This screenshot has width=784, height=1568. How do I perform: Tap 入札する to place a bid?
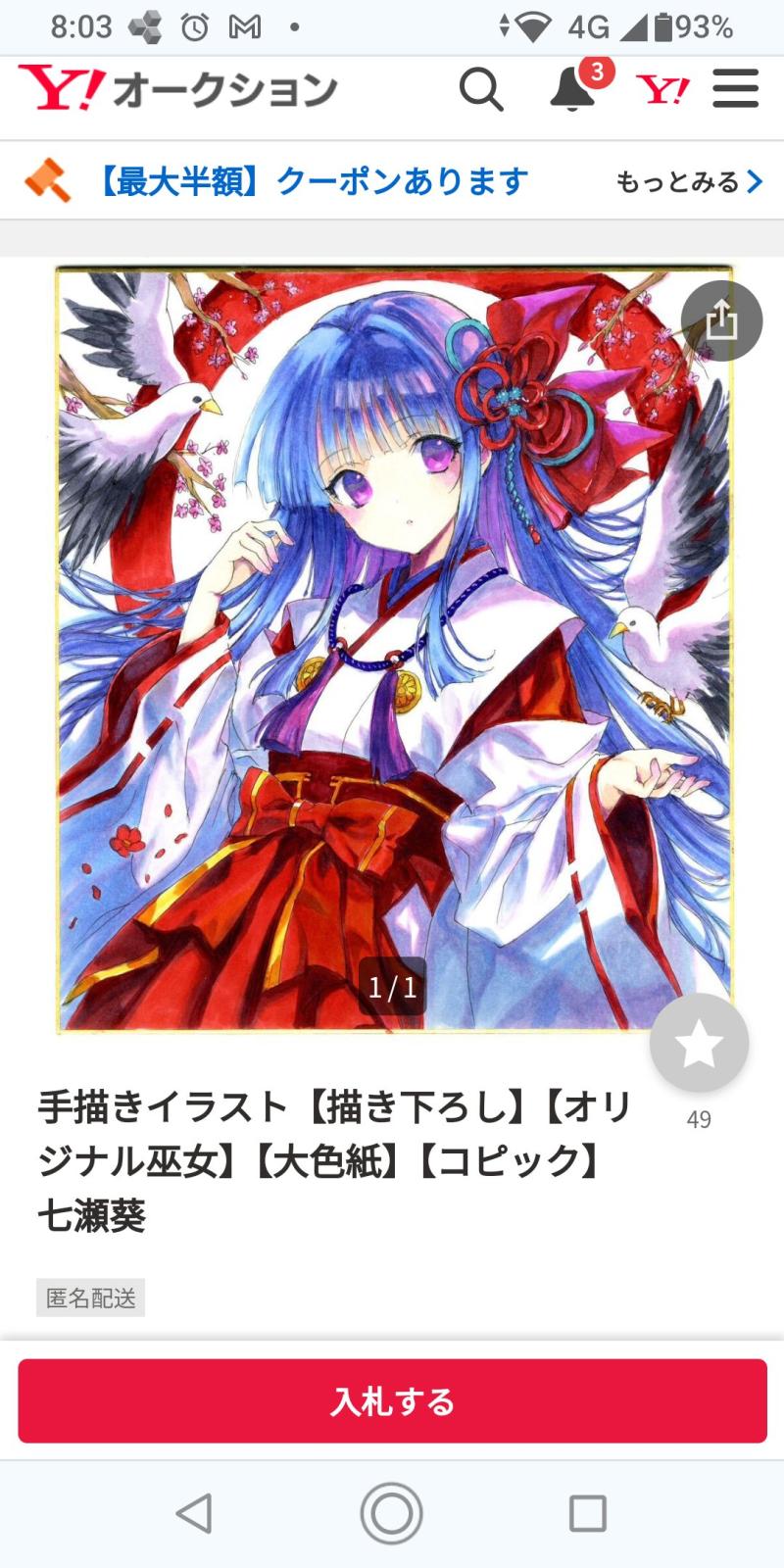[x=392, y=1400]
